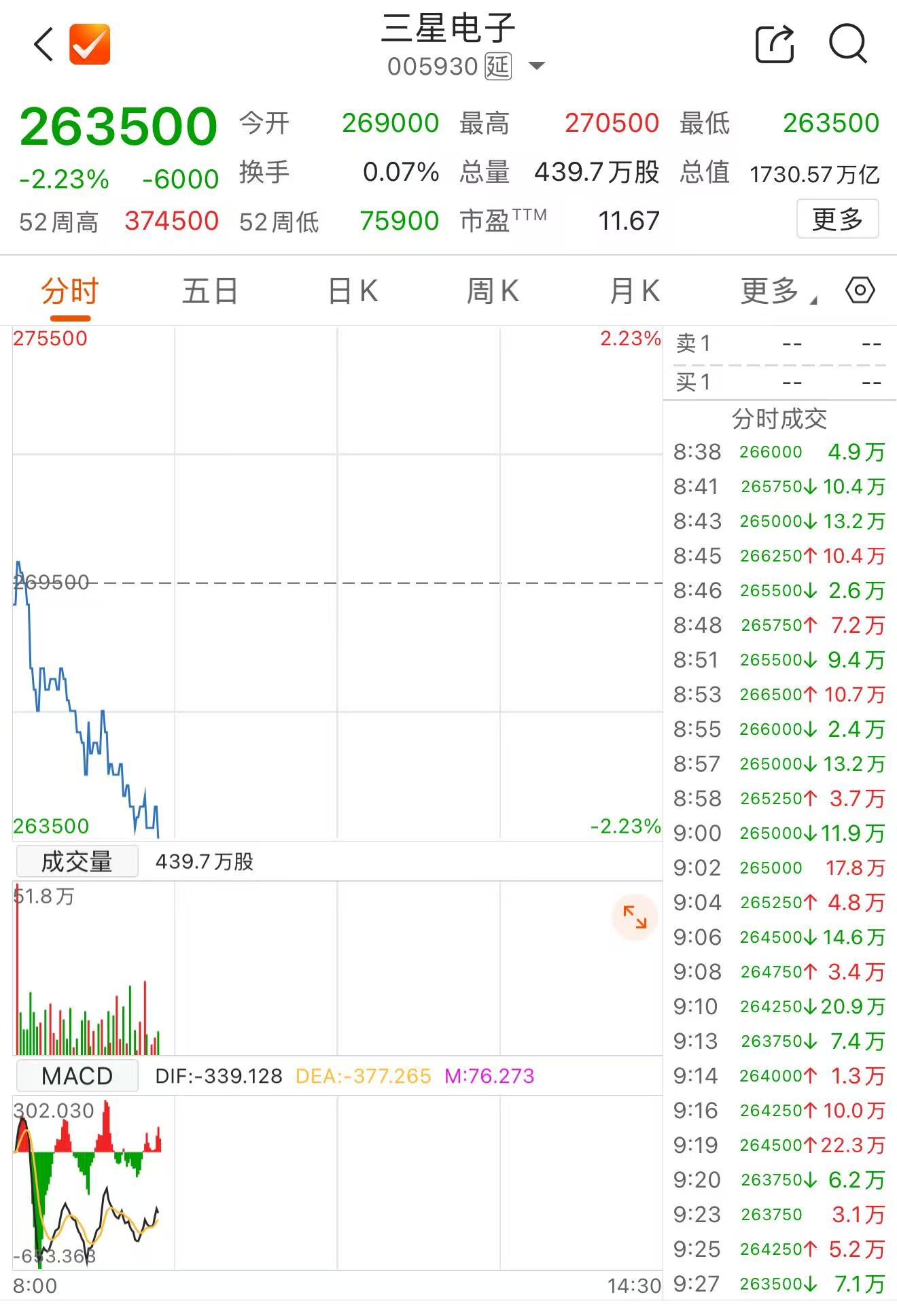Switch to the 月K chart tab
897x1316 pixels.
tap(635, 291)
